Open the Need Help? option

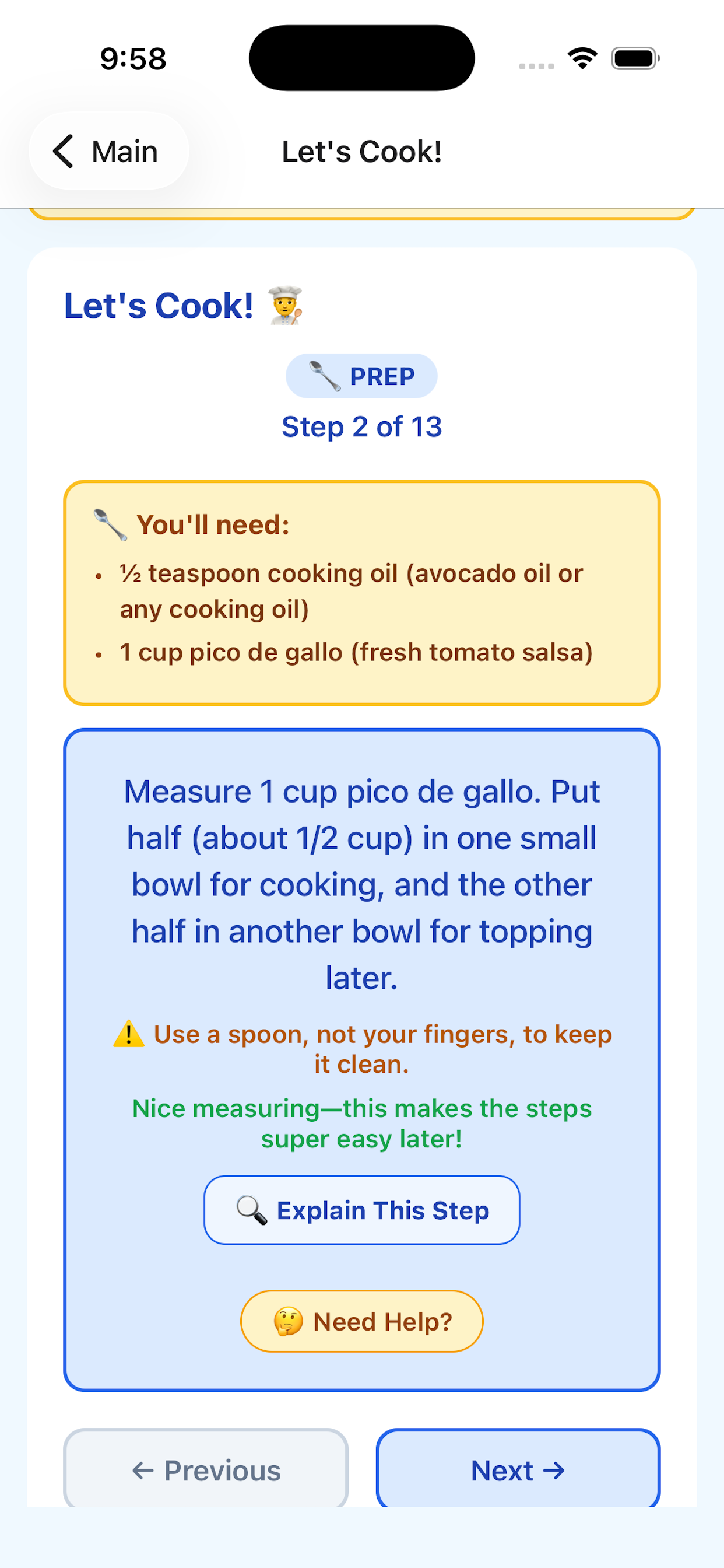(361, 1321)
